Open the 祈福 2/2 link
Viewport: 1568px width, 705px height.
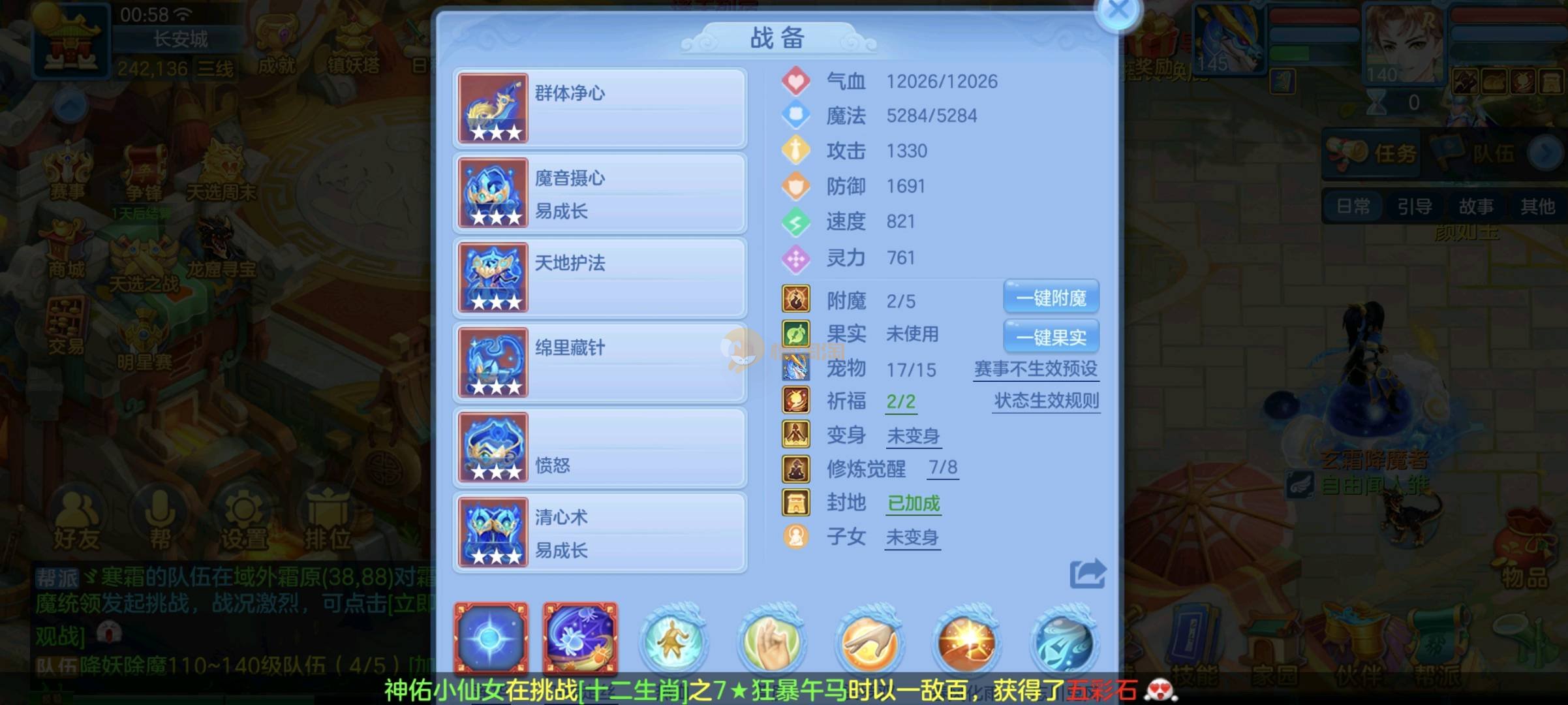click(x=900, y=401)
